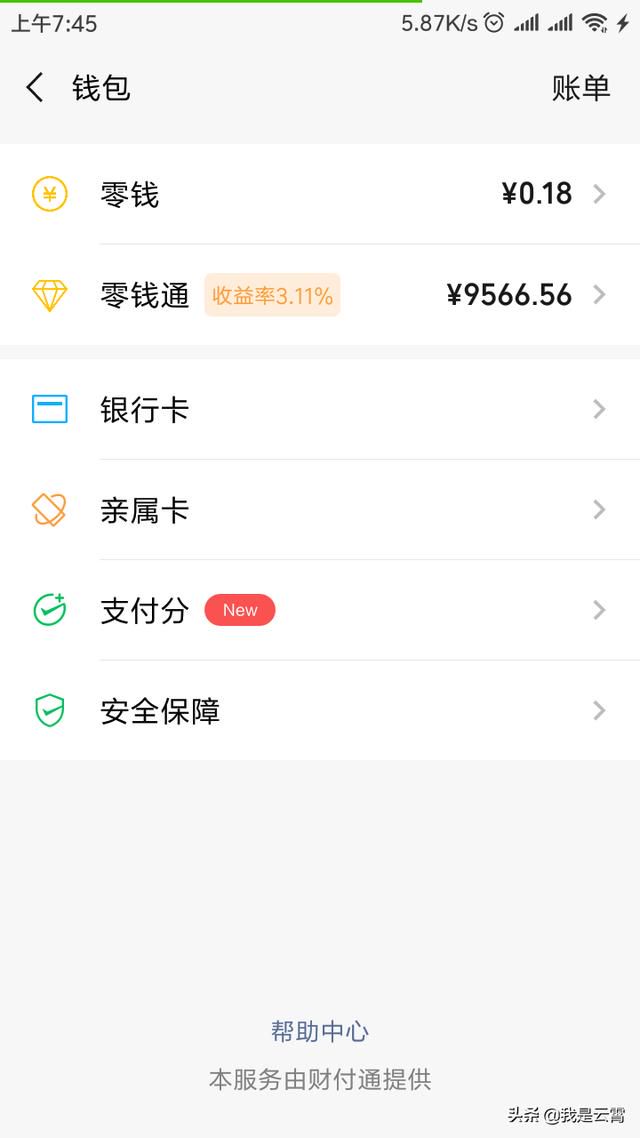Screen dimensions: 640x1138
Task: Open the 零钱通 row
Action: tap(320, 295)
